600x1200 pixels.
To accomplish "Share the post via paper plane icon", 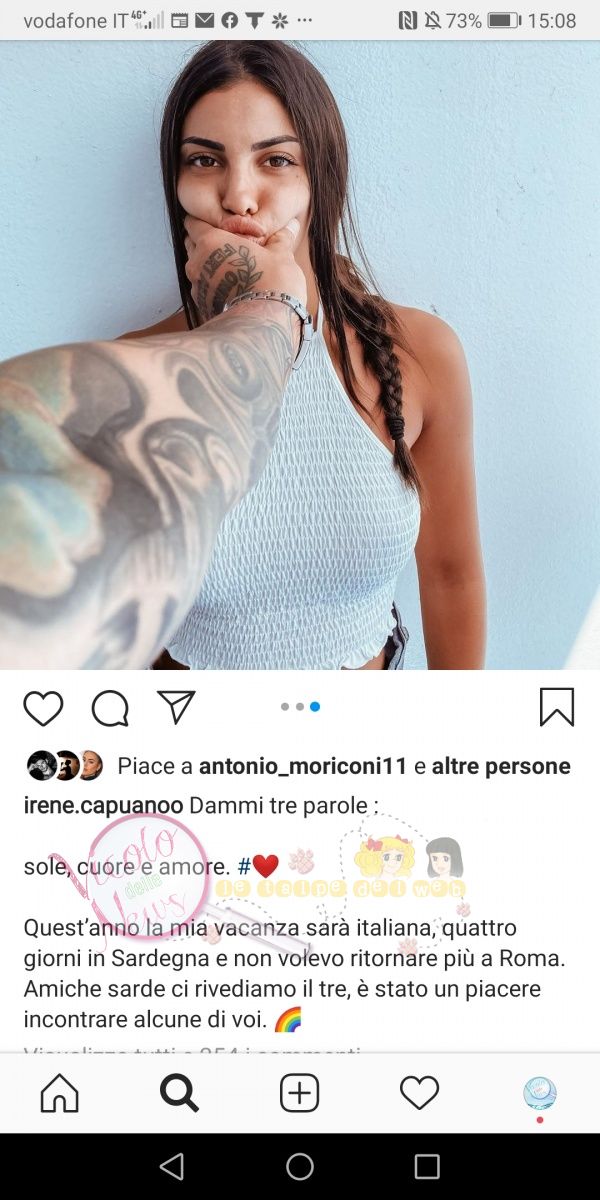I will pyautogui.click(x=176, y=707).
